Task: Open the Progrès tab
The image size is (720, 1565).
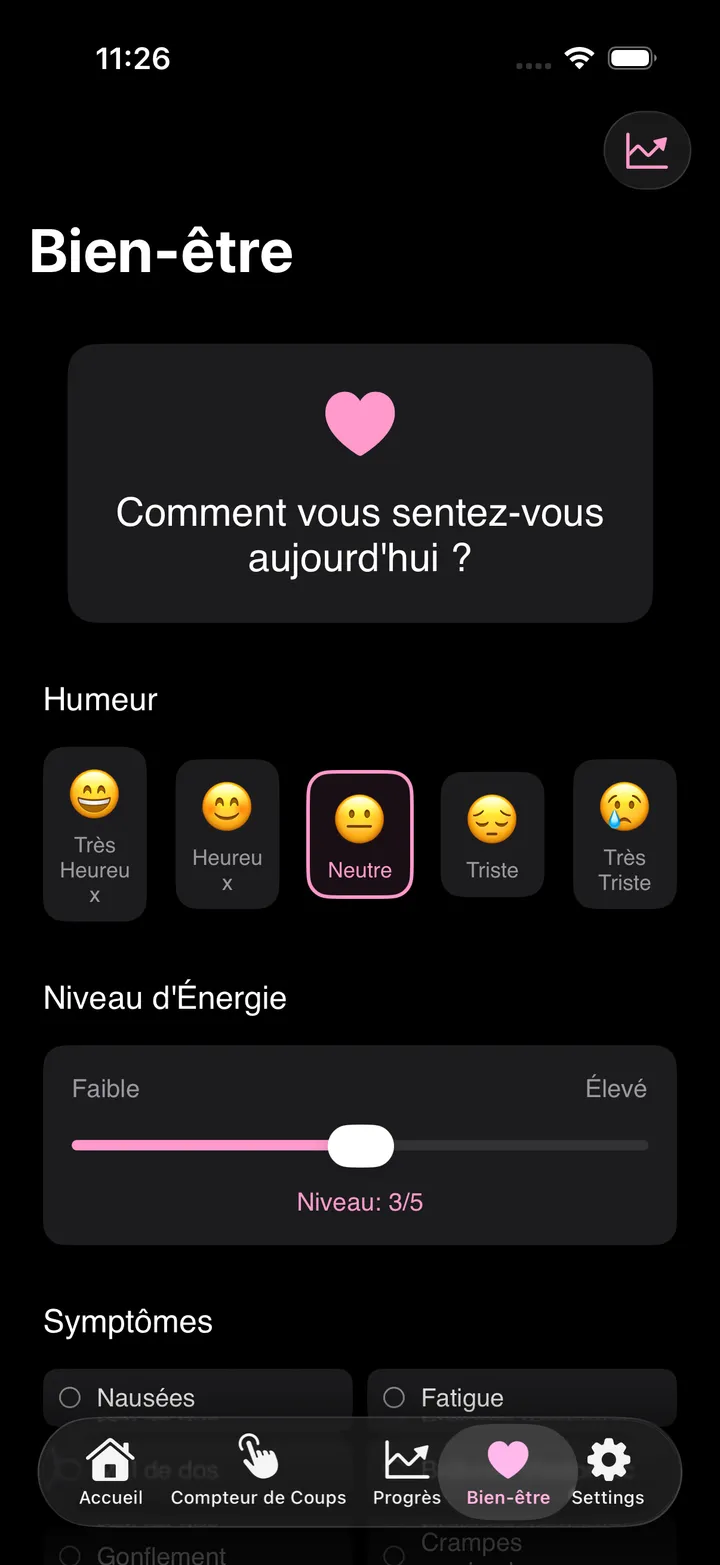Action: tap(407, 1472)
